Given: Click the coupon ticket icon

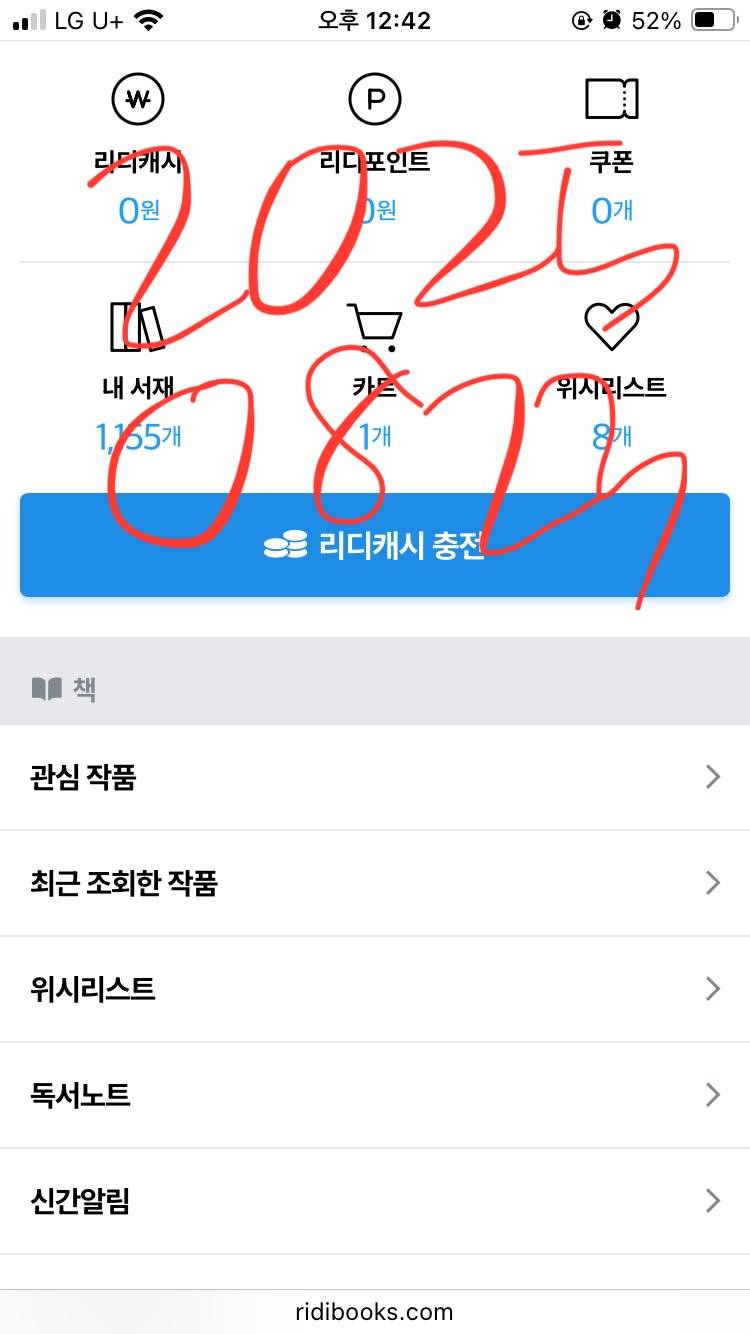Looking at the screenshot, I should tap(613, 98).
